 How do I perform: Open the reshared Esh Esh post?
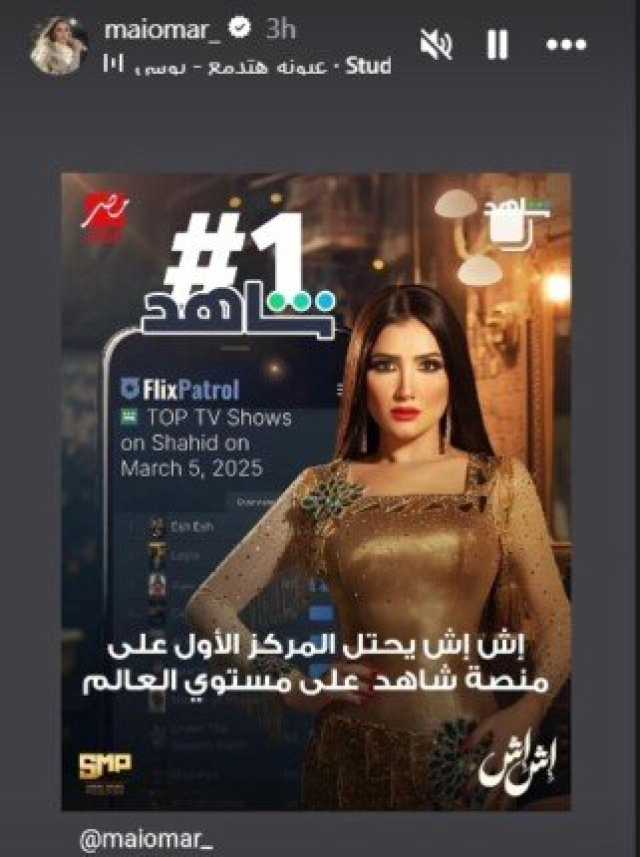(x=316, y=490)
